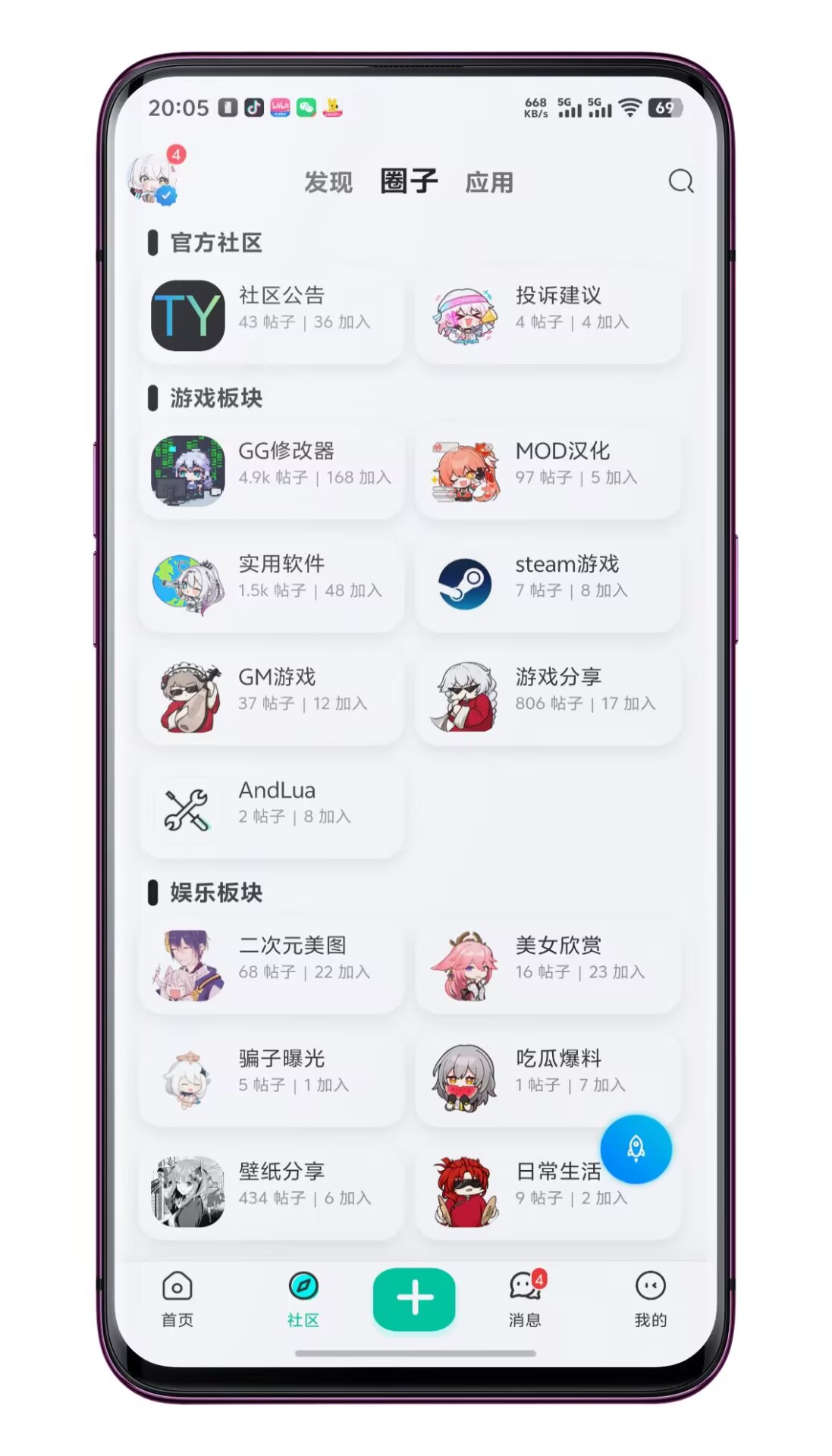Switch to the 应用 tab
The height and width of the screenshot is (1456, 832).
[x=489, y=182]
